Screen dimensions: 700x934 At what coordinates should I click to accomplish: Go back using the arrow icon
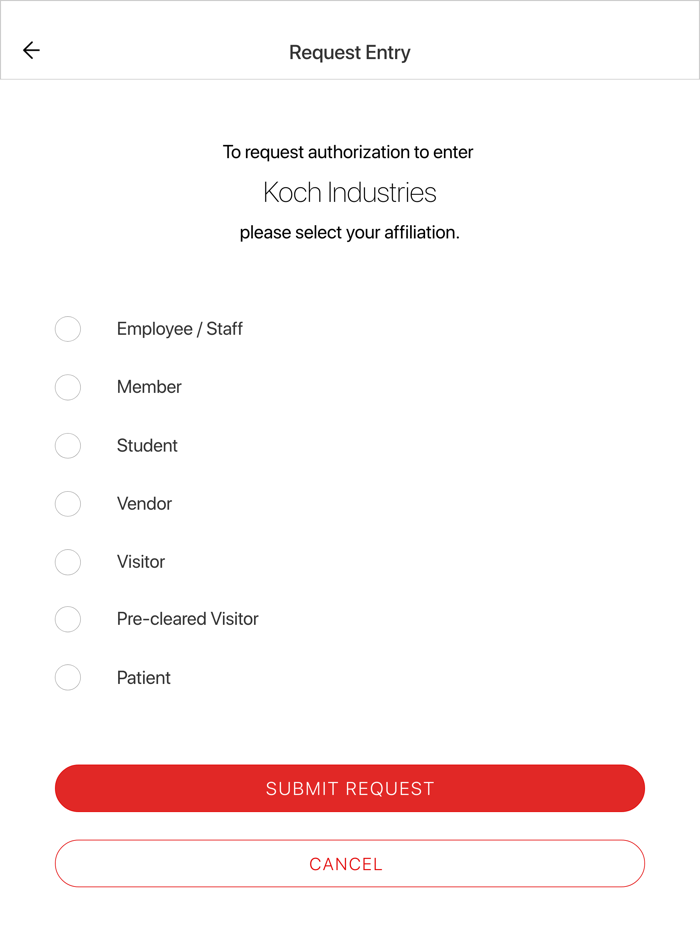point(31,51)
